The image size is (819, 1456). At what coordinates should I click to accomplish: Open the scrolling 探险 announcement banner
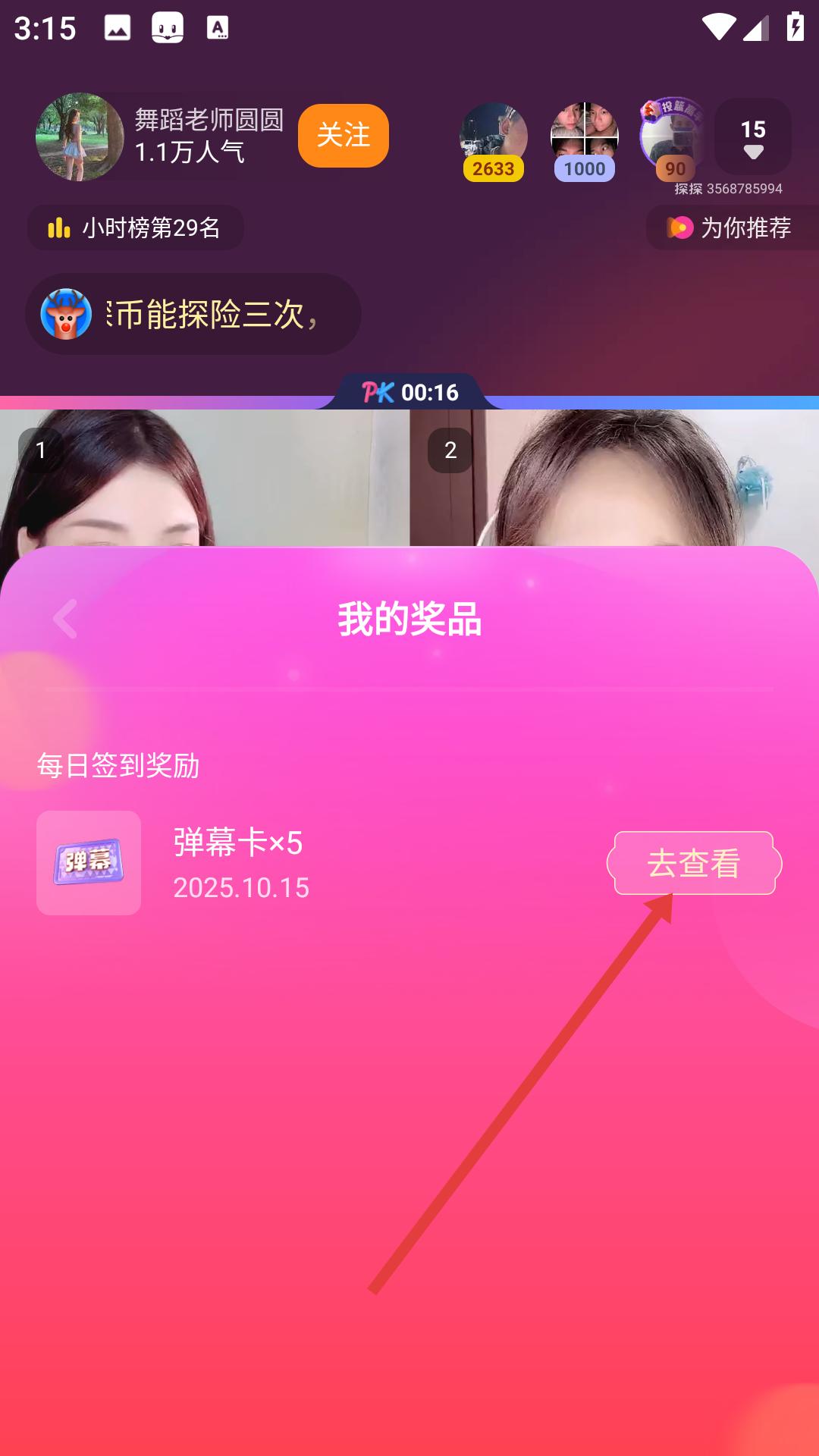pyautogui.click(x=193, y=314)
